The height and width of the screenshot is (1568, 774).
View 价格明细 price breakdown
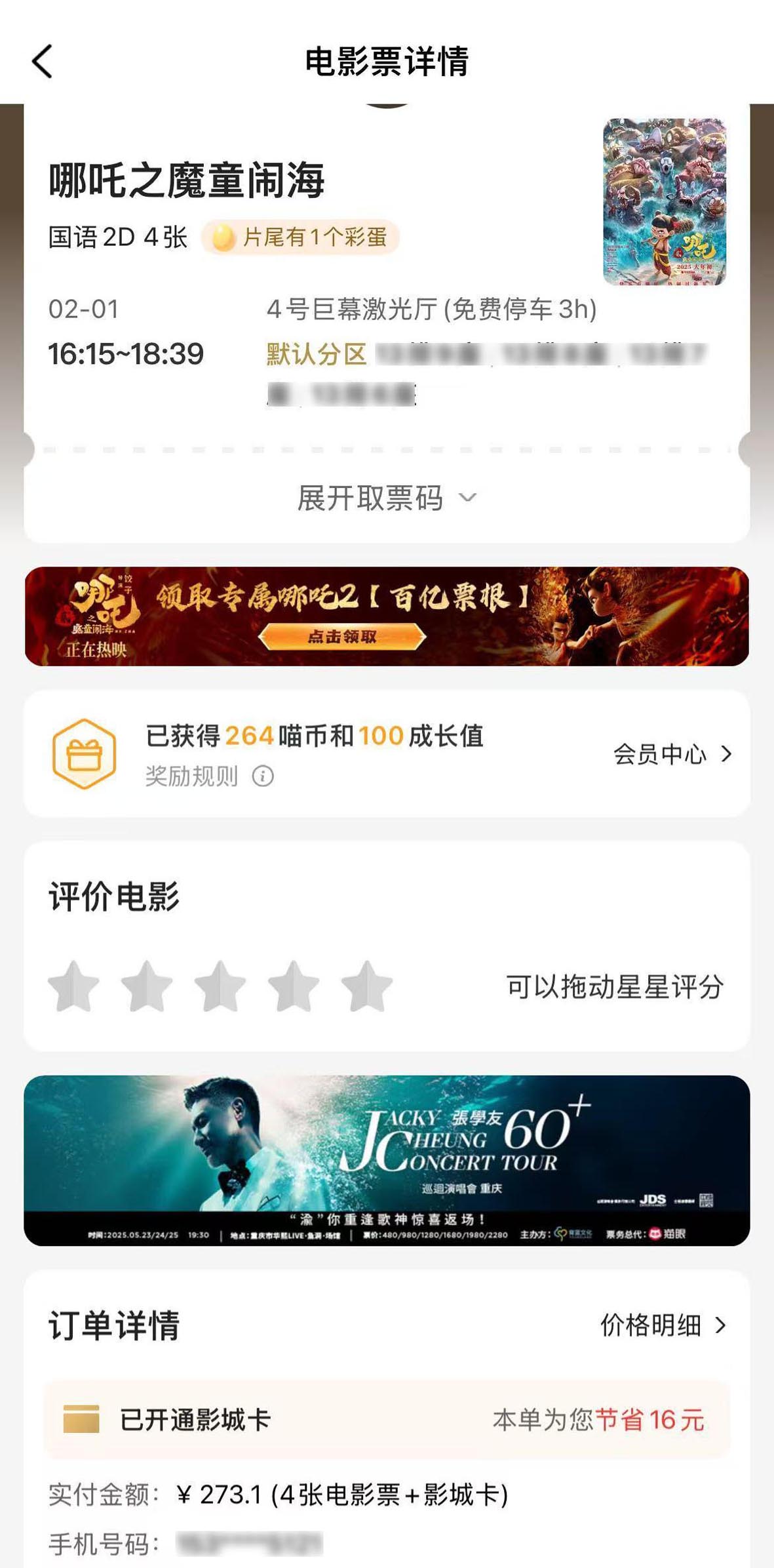[x=663, y=1325]
